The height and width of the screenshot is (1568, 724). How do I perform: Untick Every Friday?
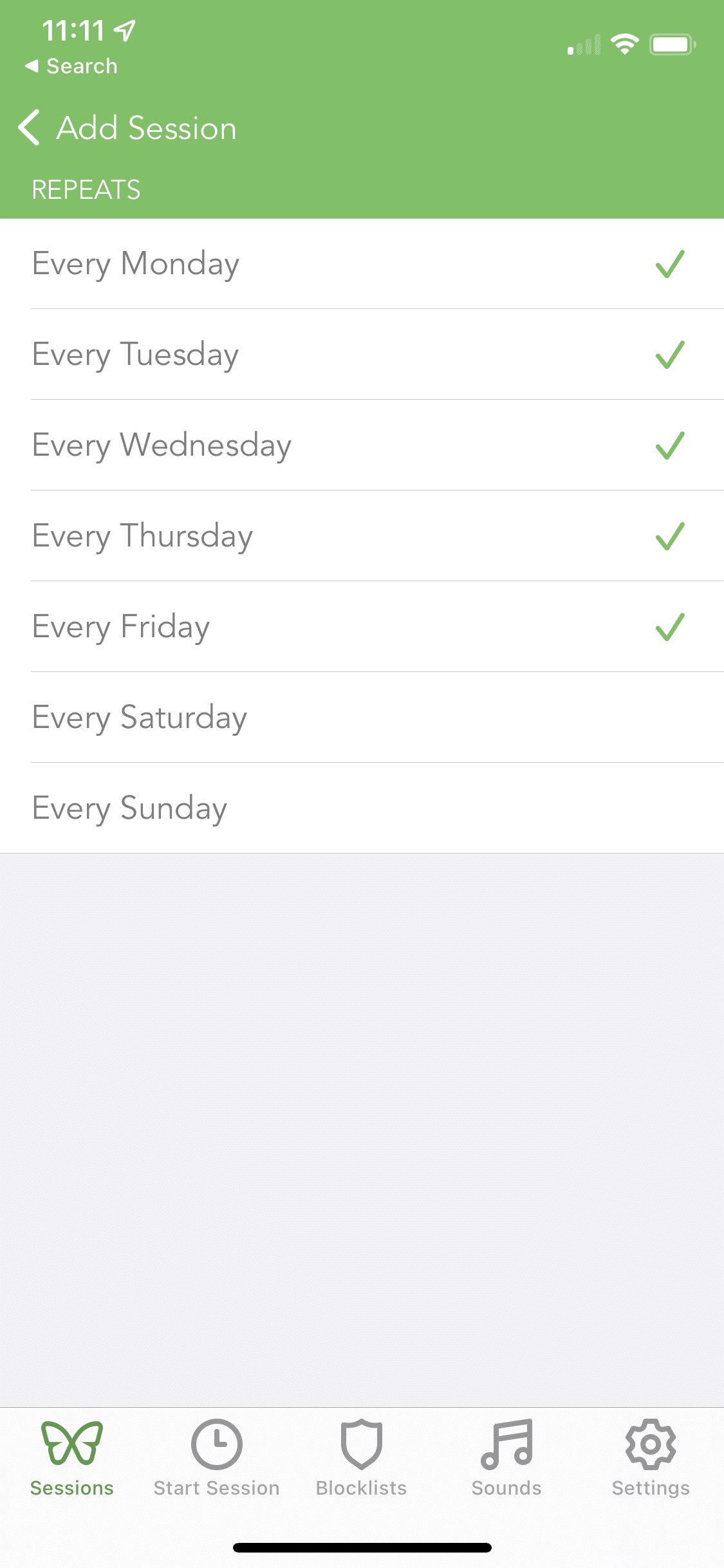(x=362, y=627)
